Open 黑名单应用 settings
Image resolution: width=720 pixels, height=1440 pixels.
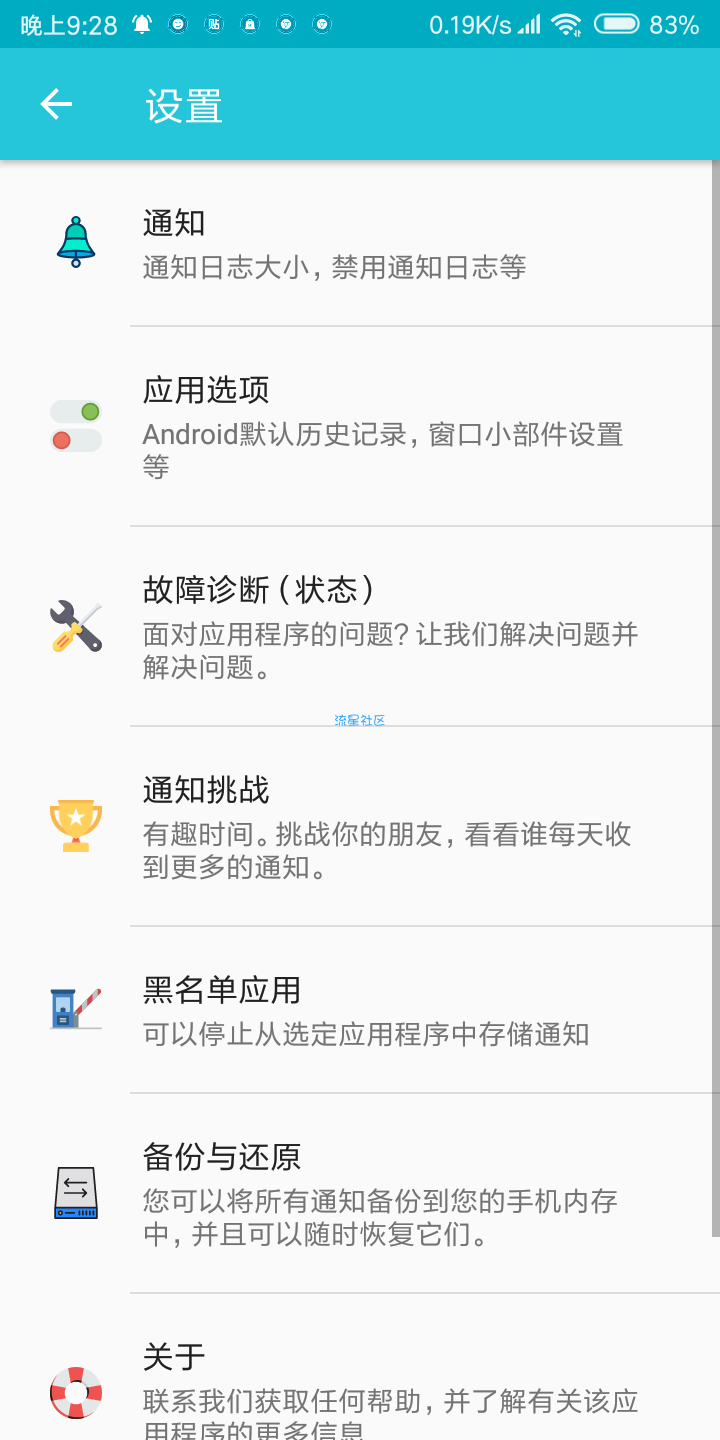(360, 1010)
